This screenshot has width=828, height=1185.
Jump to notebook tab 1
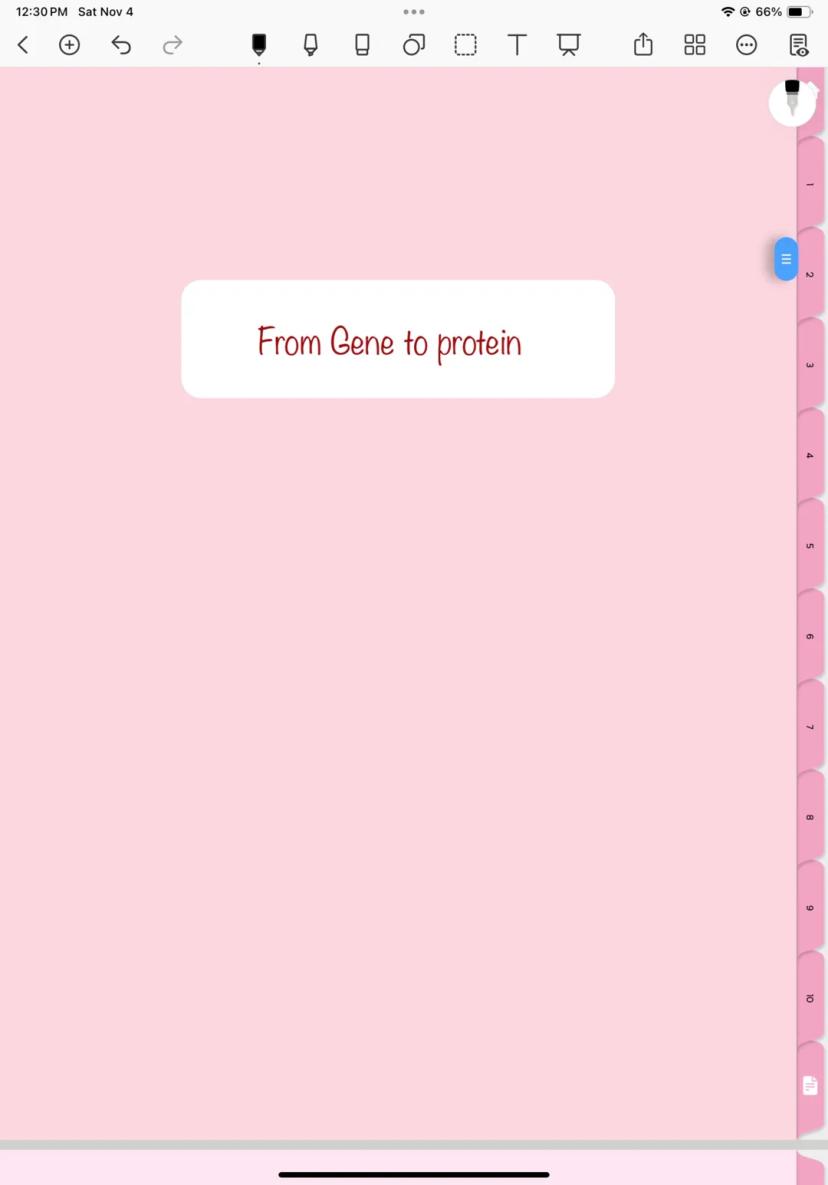[810, 185]
